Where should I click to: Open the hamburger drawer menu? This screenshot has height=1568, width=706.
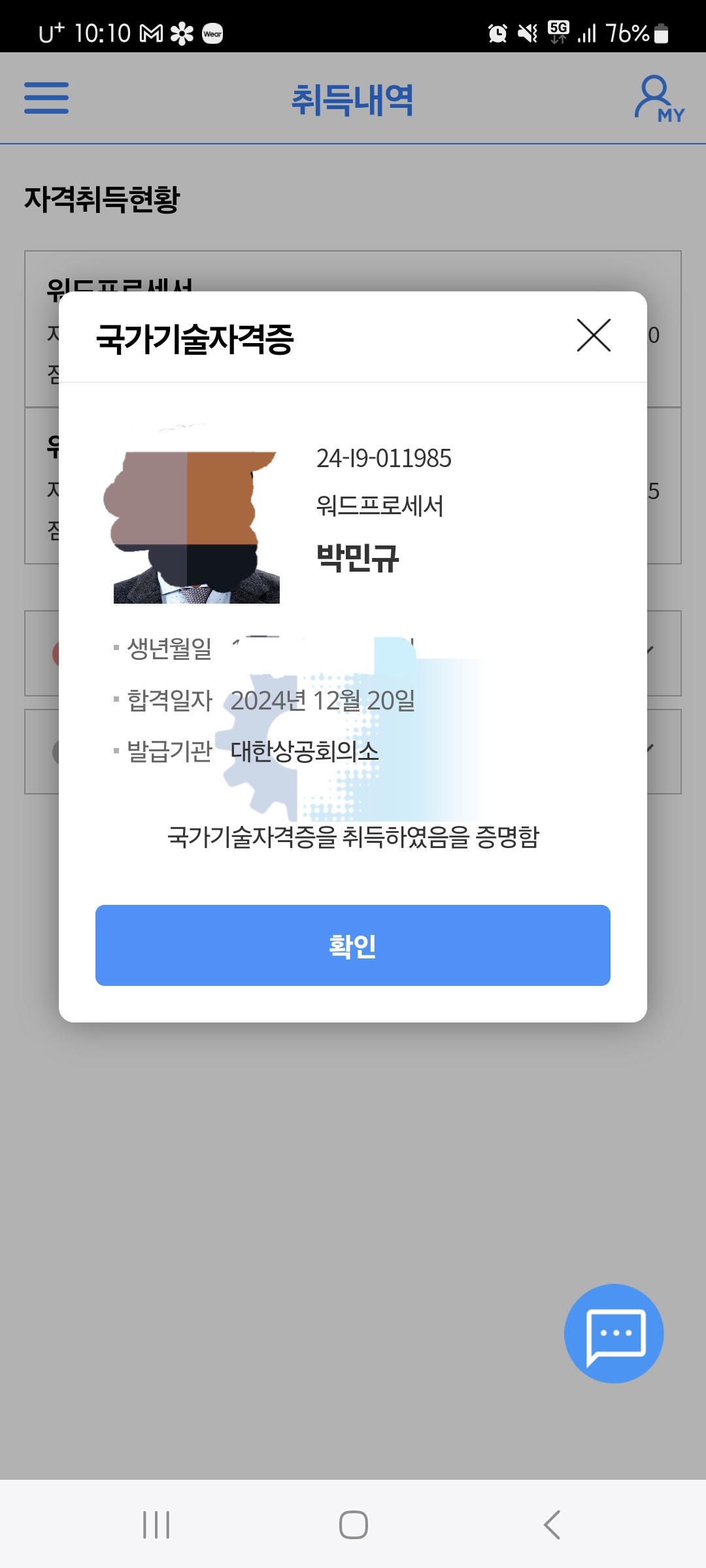[x=46, y=98]
